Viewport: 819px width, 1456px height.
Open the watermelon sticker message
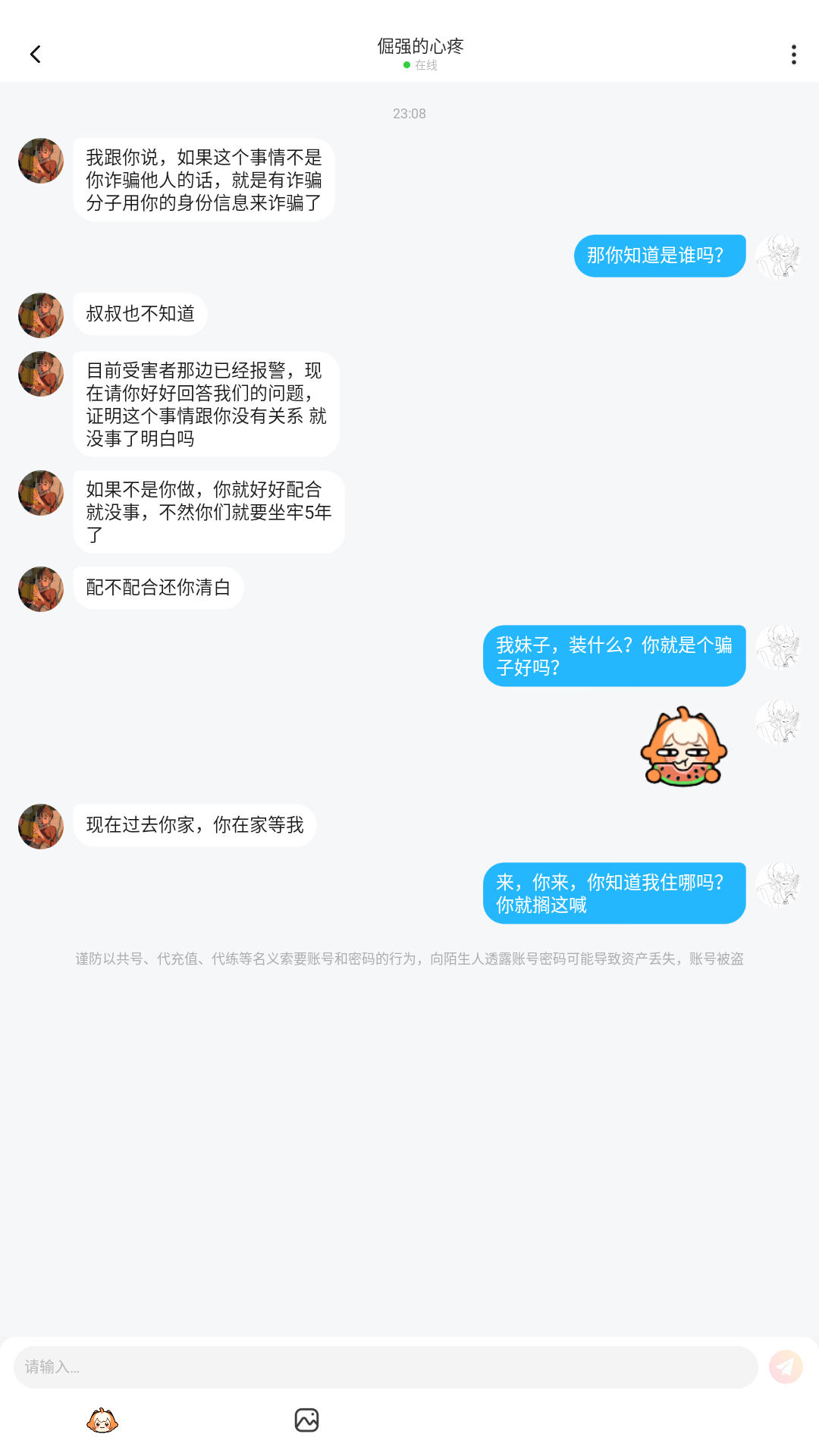684,747
